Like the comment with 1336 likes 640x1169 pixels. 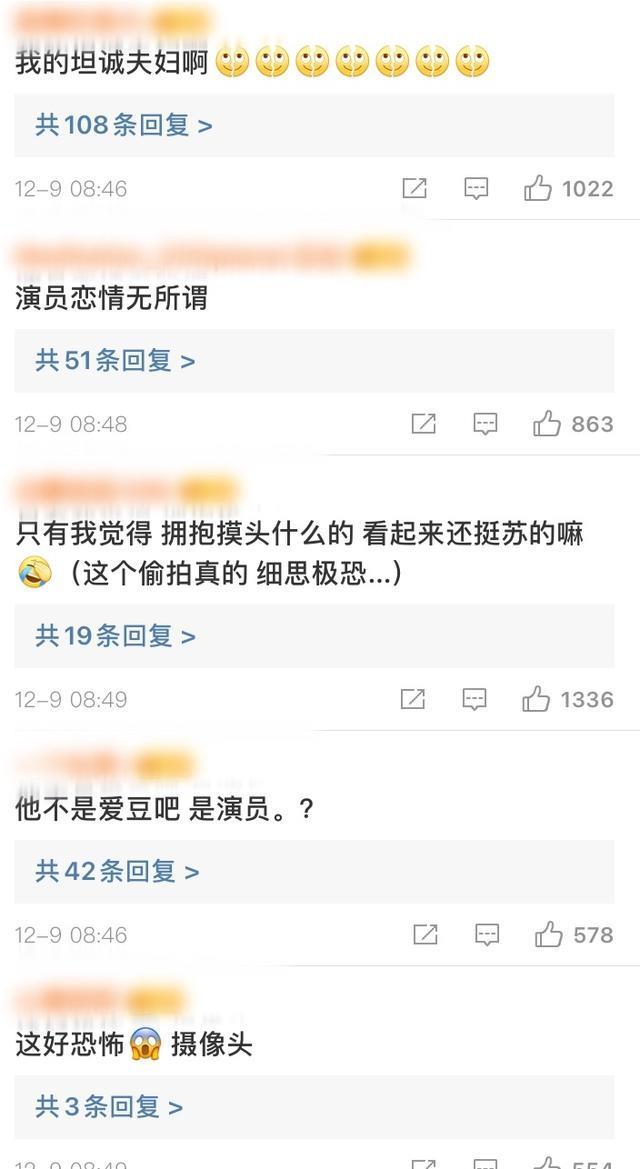537,699
